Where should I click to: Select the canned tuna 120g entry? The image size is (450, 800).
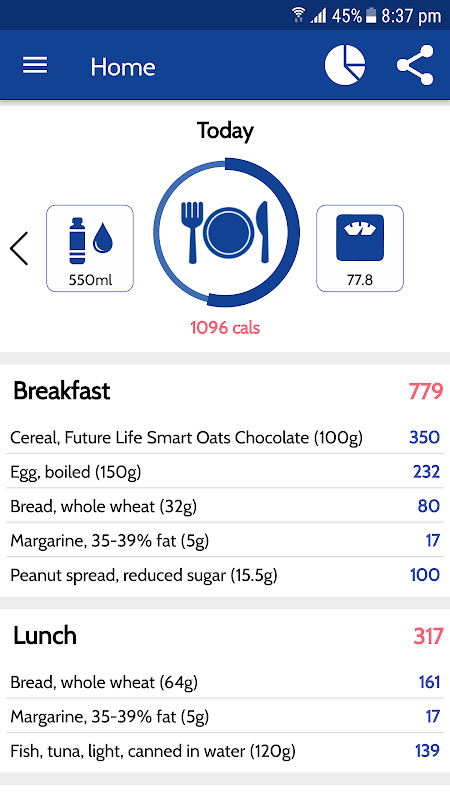(225, 751)
